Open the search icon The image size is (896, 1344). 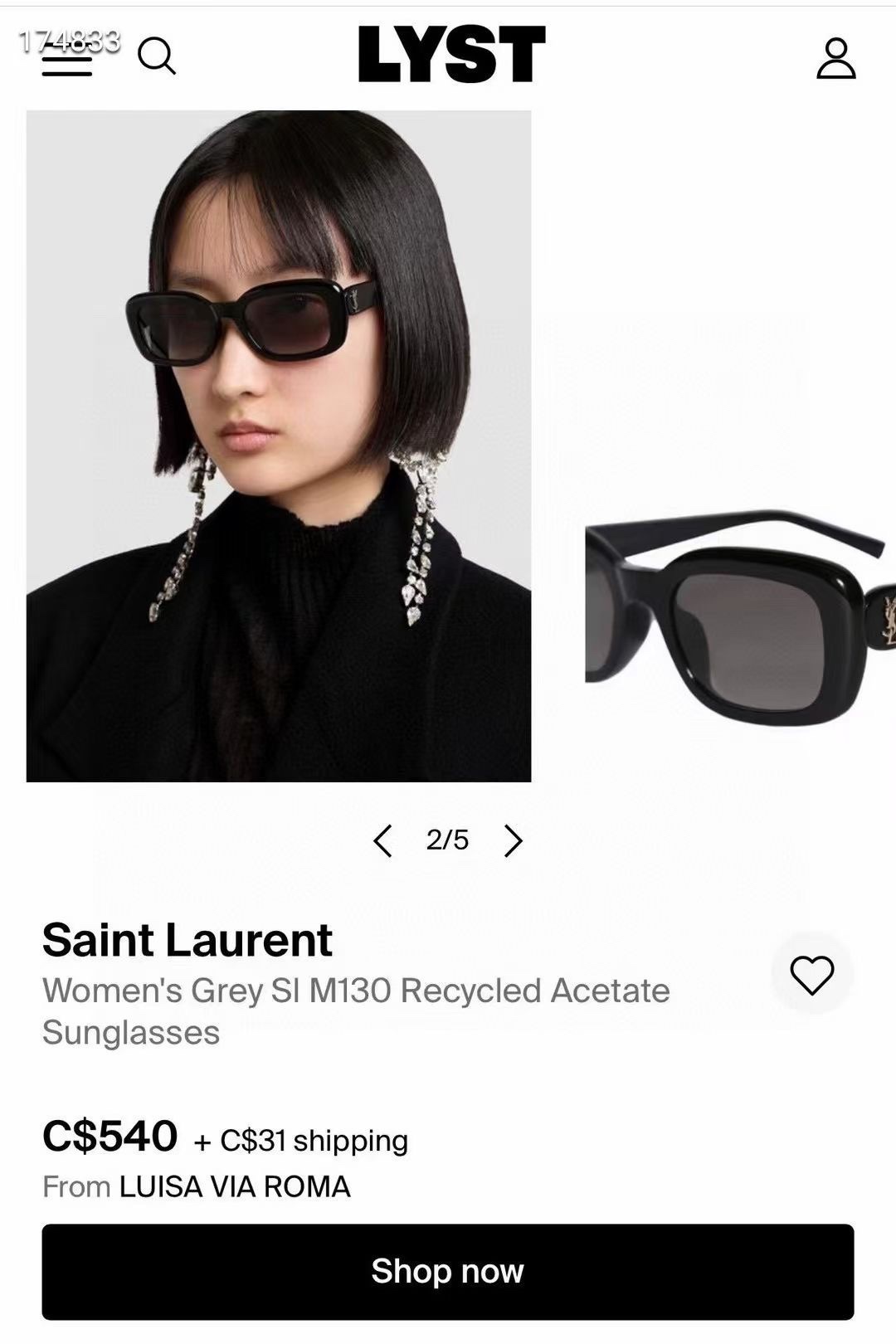157,56
